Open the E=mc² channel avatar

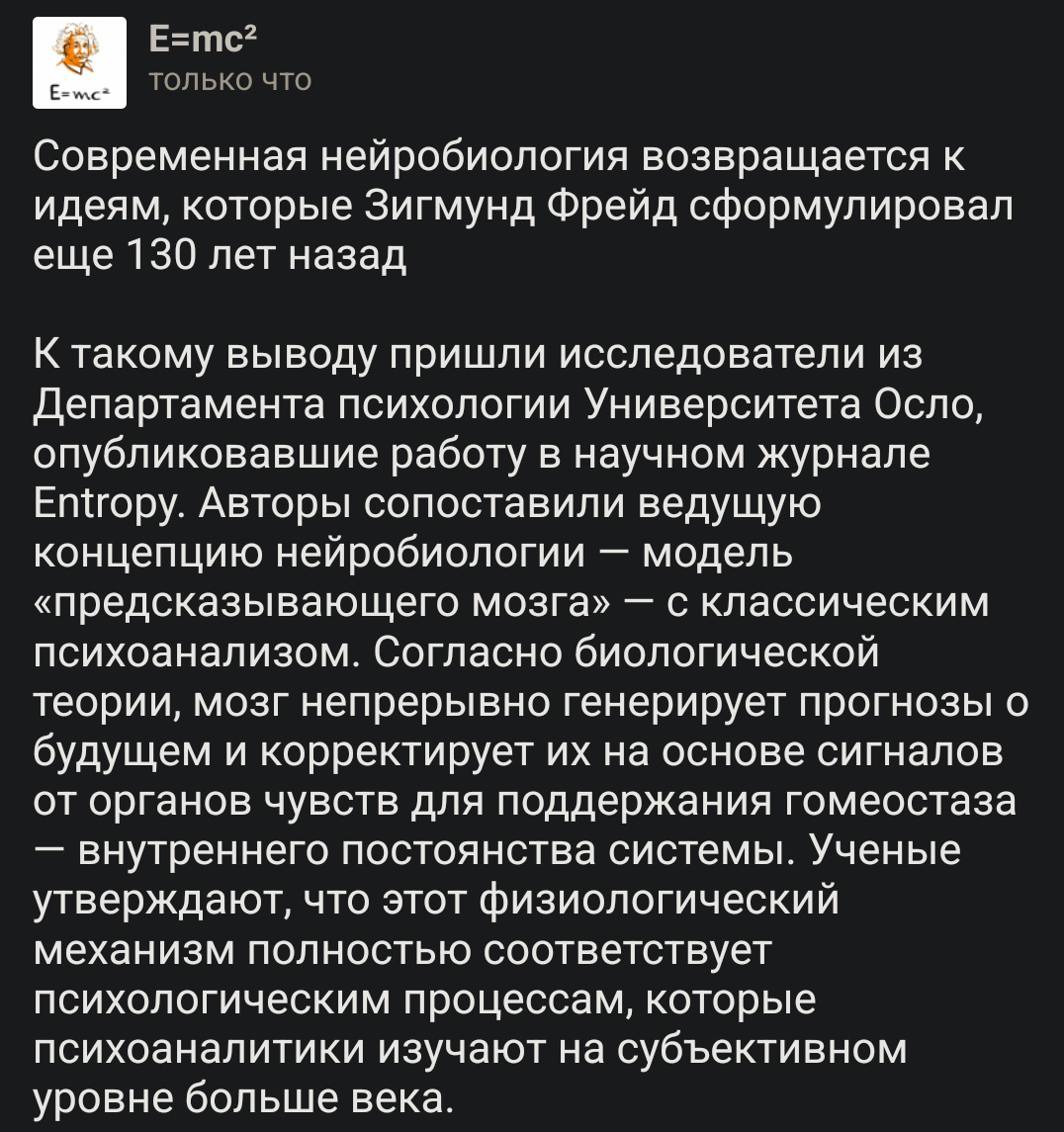(x=79, y=63)
